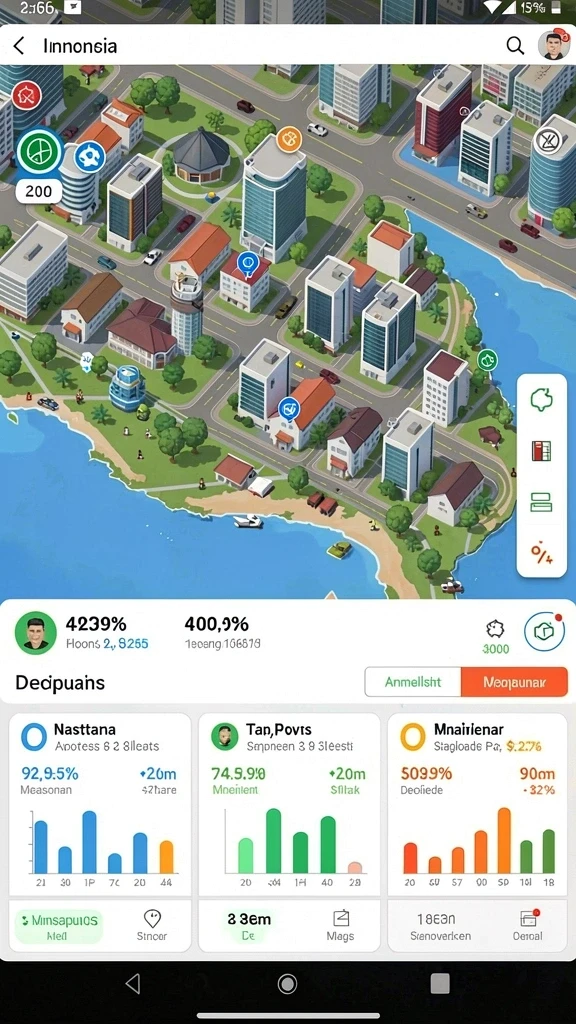The height and width of the screenshot is (1024, 576).
Task: Tap the green Mınsapuıos button
Action: (x=59, y=926)
